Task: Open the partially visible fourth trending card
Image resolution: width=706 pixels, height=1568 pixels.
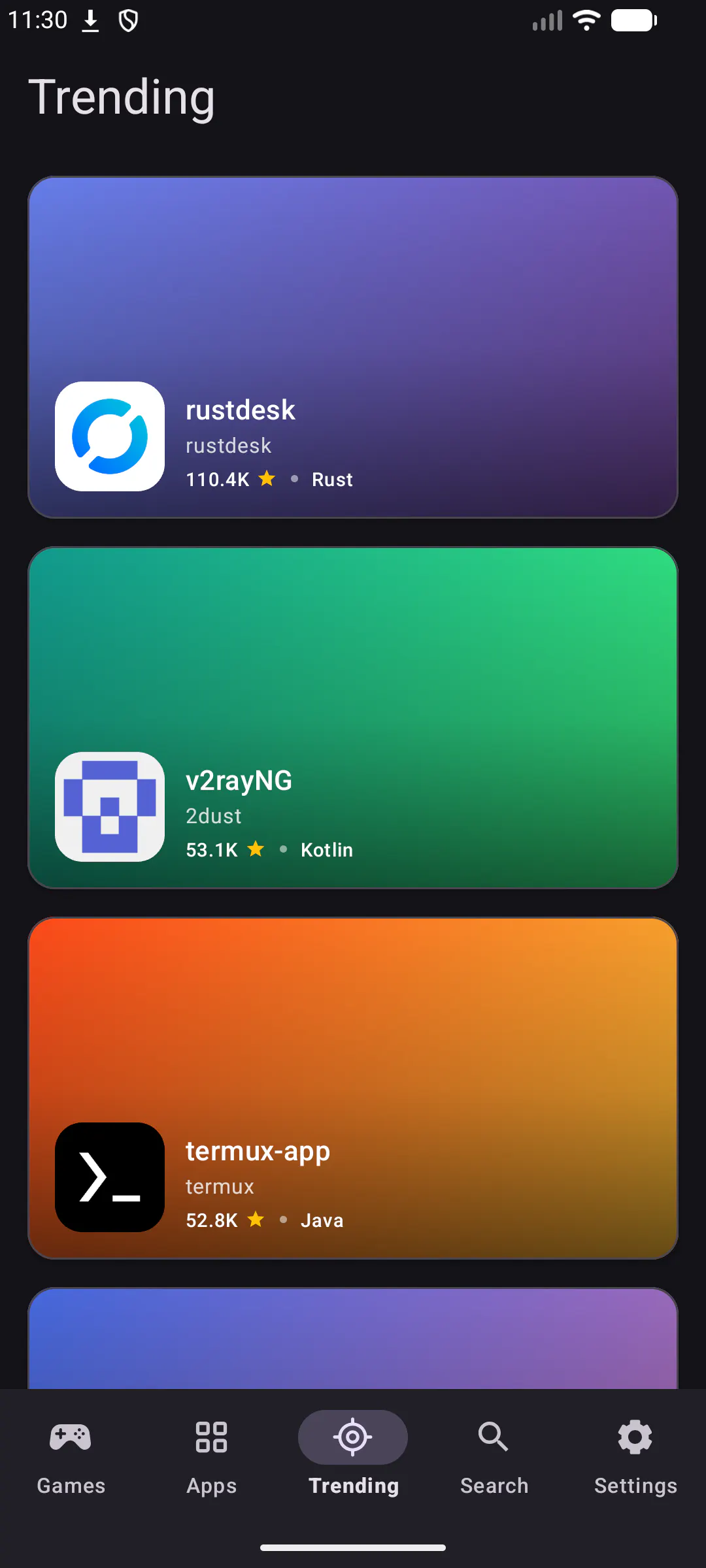Action: [353, 1338]
